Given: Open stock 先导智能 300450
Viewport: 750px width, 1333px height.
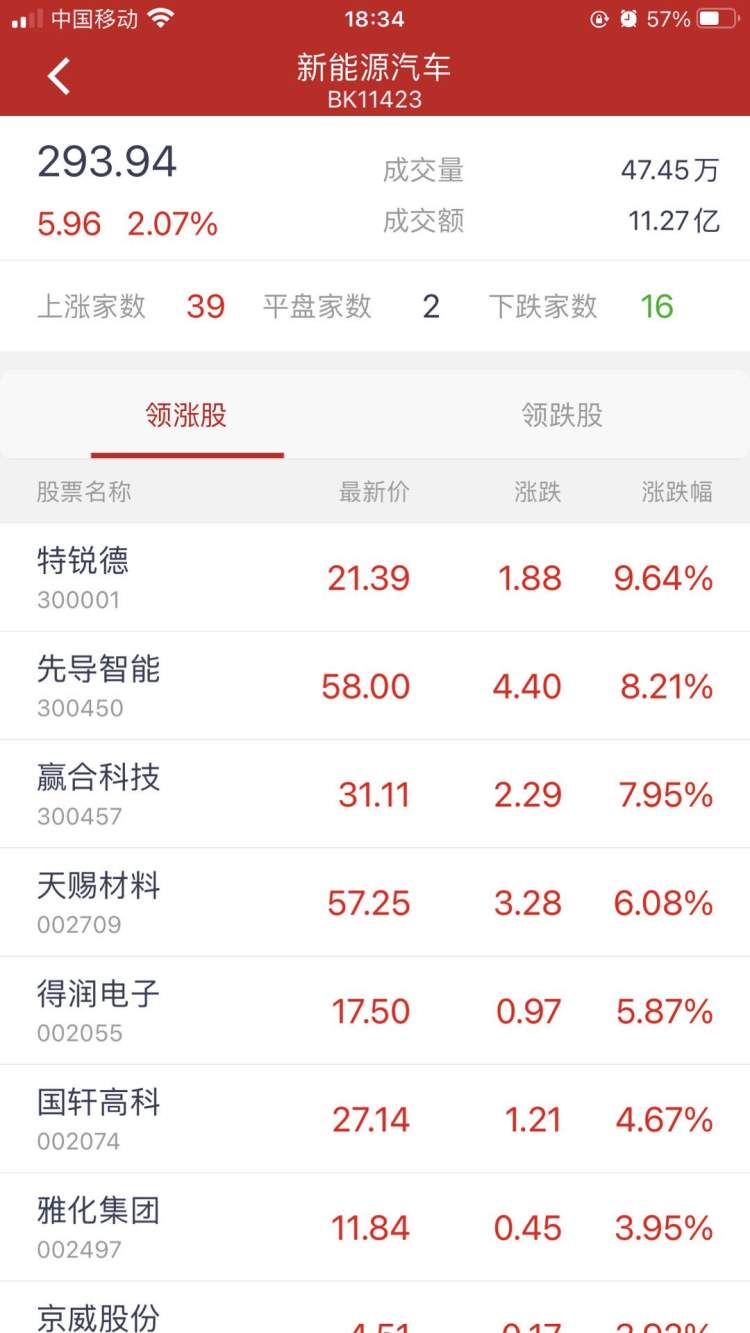Looking at the screenshot, I should point(375,686).
